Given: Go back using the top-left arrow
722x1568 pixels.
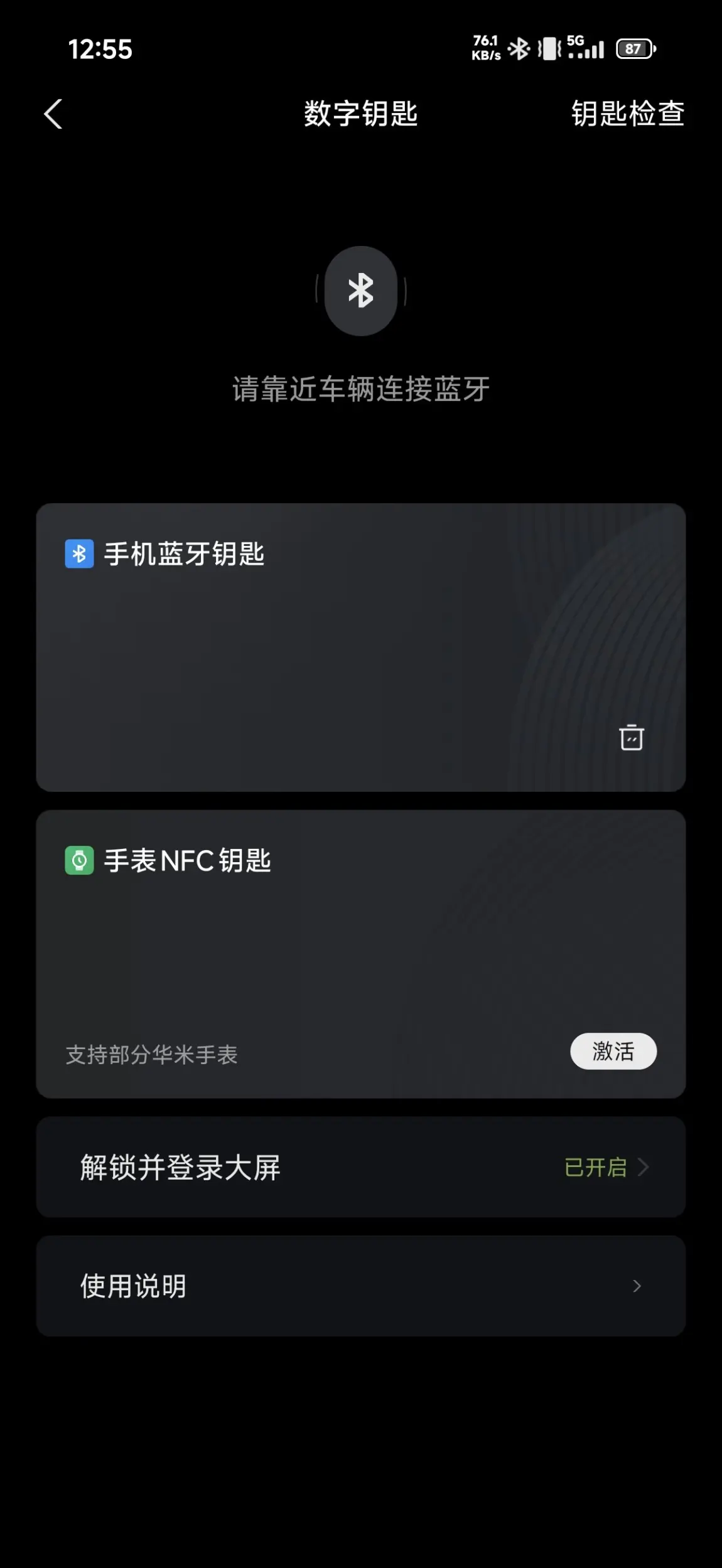Looking at the screenshot, I should [53, 114].
